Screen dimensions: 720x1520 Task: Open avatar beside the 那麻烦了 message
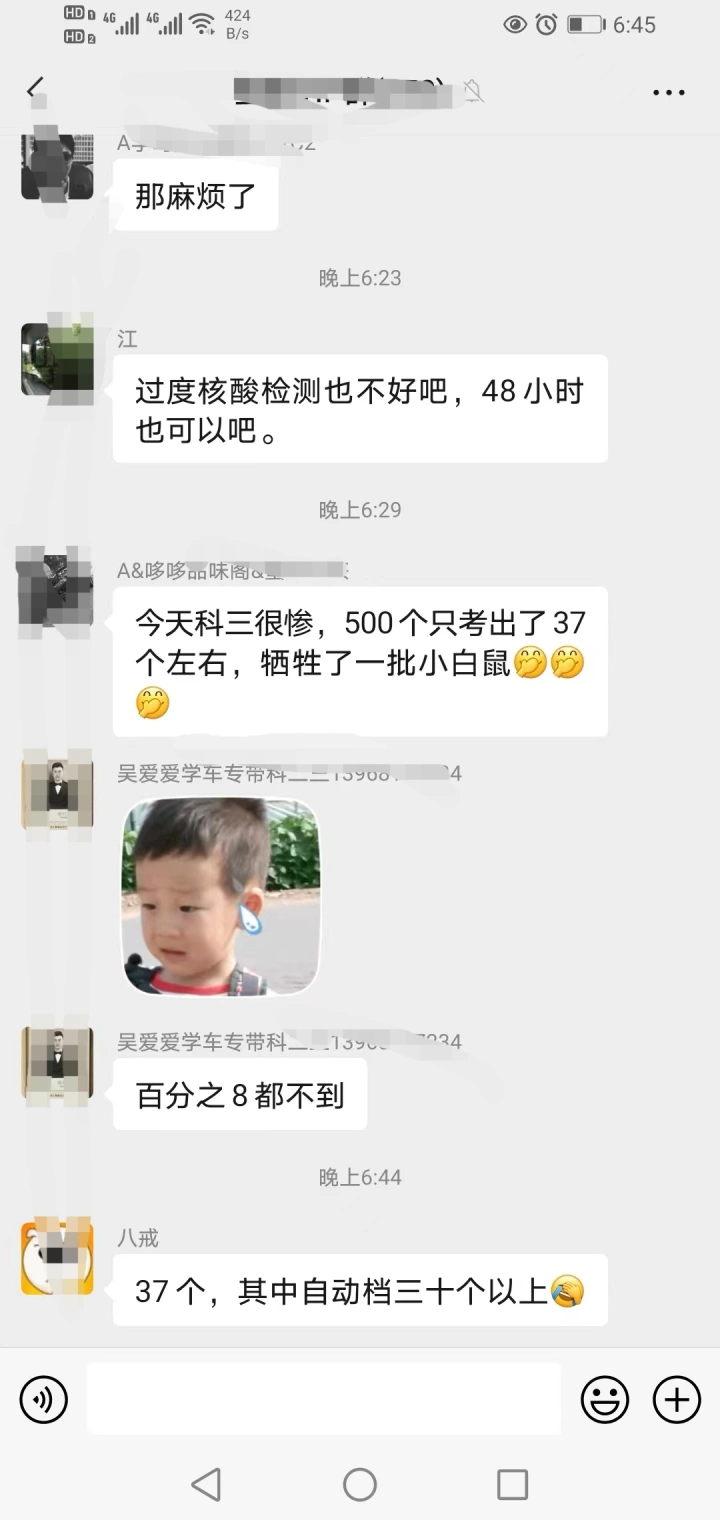57,165
